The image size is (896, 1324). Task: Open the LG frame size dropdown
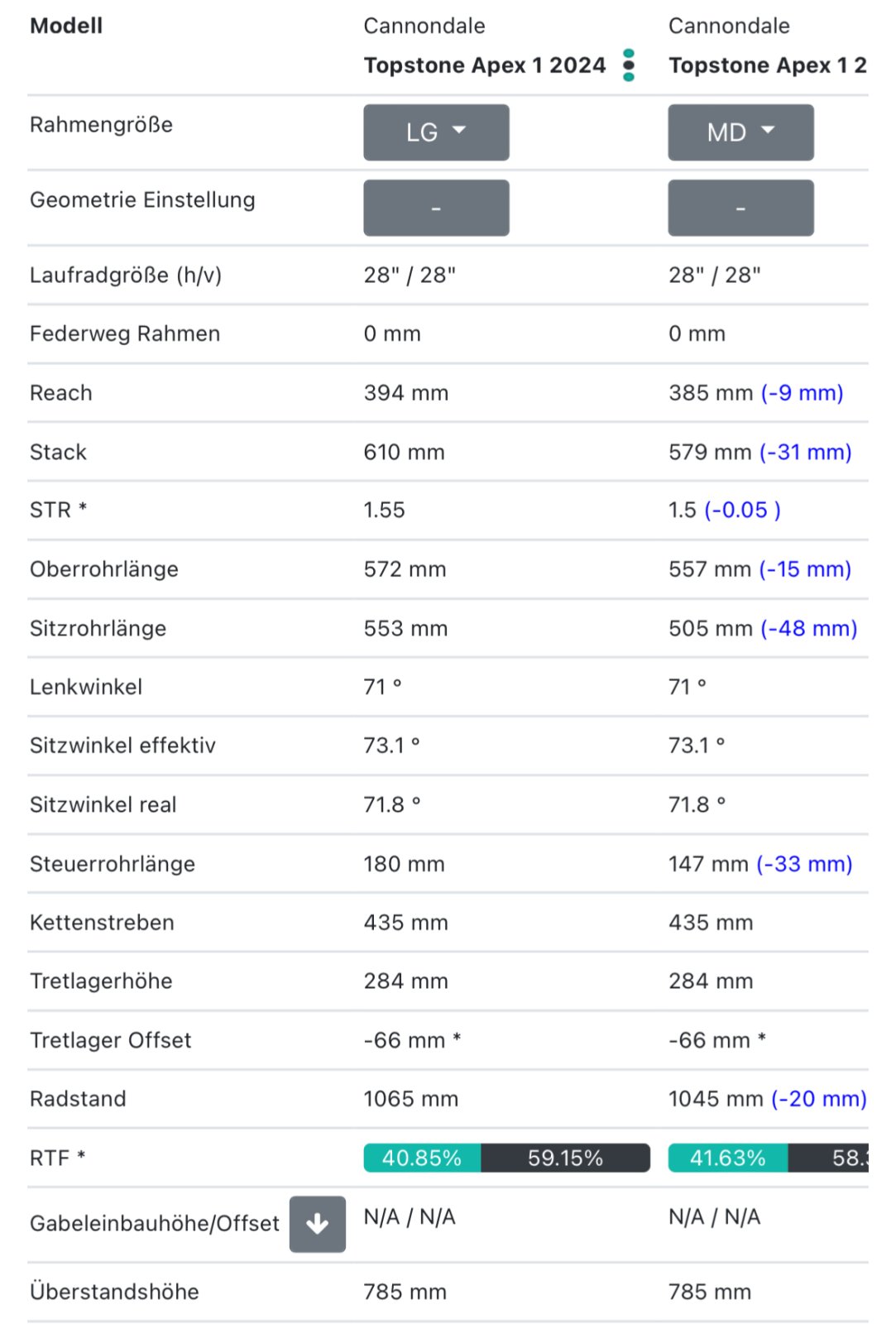(x=436, y=132)
